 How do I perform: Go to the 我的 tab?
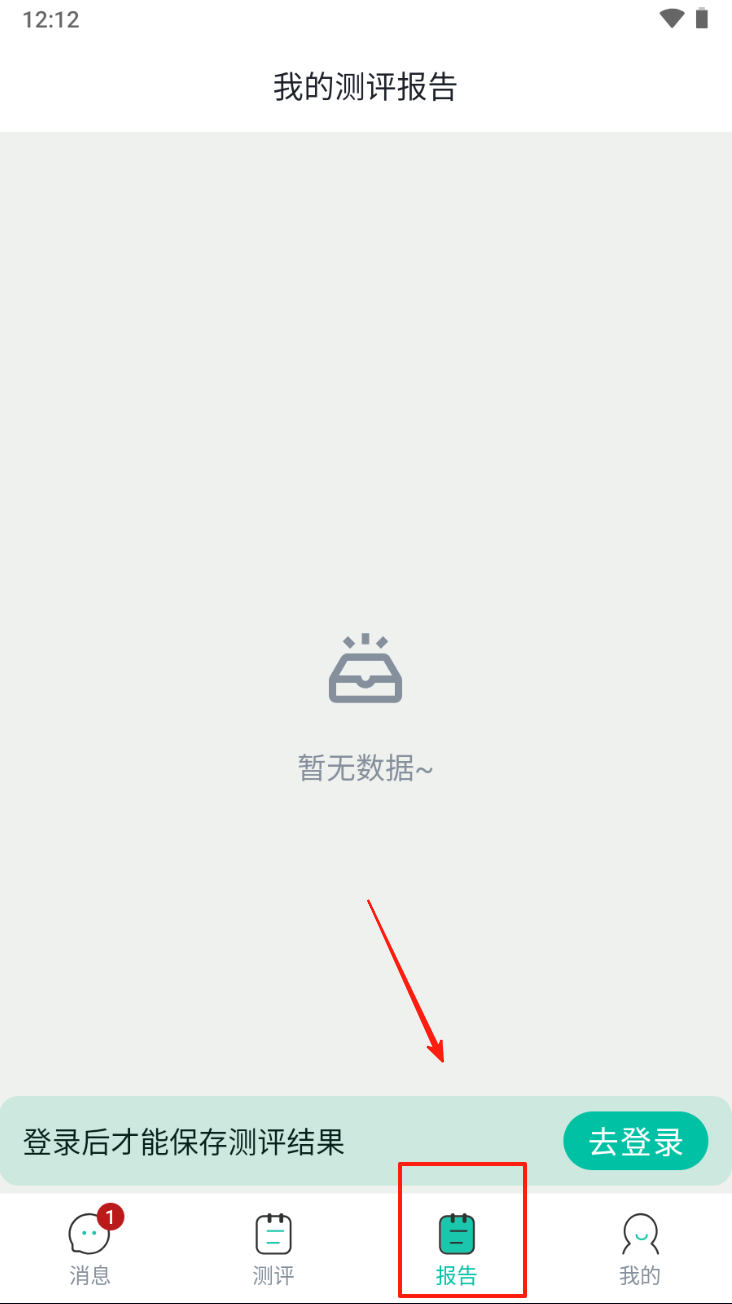(639, 1248)
